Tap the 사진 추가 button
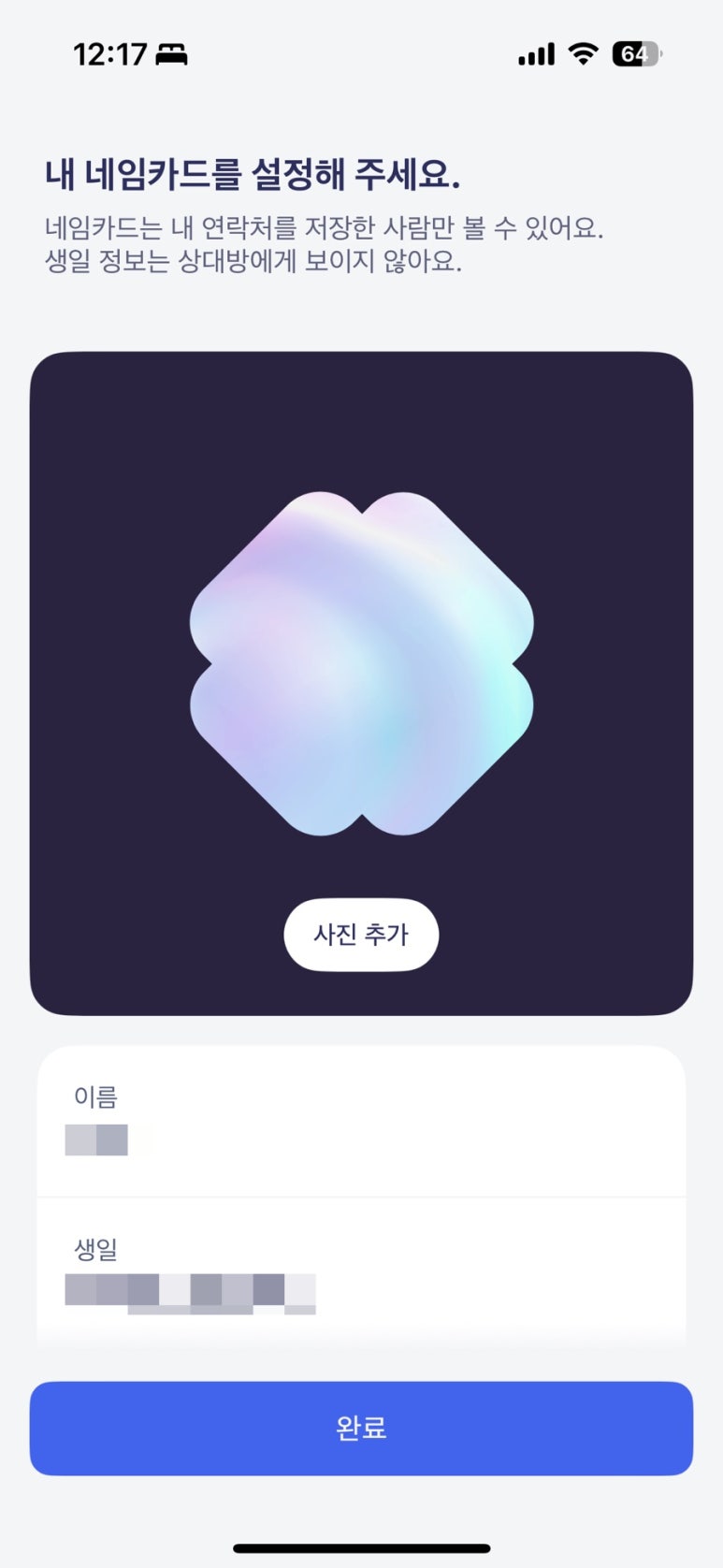 coord(361,935)
